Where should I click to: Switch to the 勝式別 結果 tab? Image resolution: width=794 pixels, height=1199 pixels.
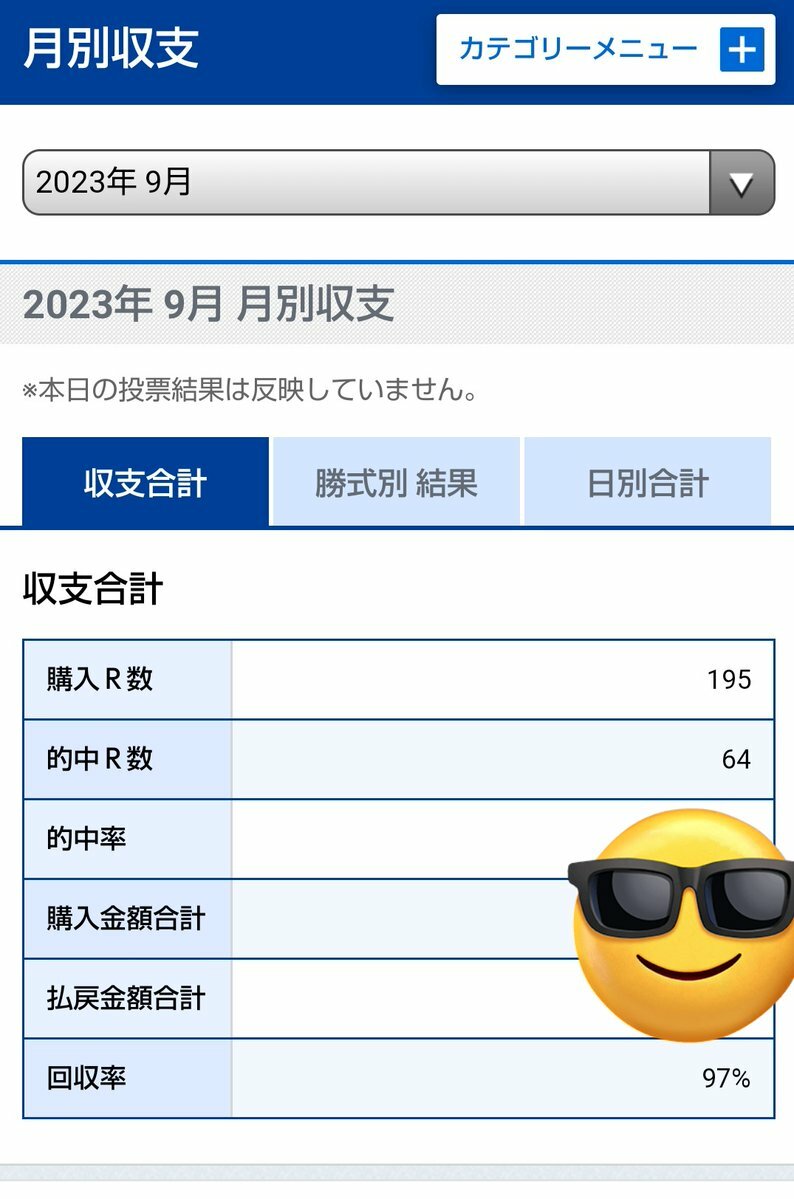click(396, 482)
